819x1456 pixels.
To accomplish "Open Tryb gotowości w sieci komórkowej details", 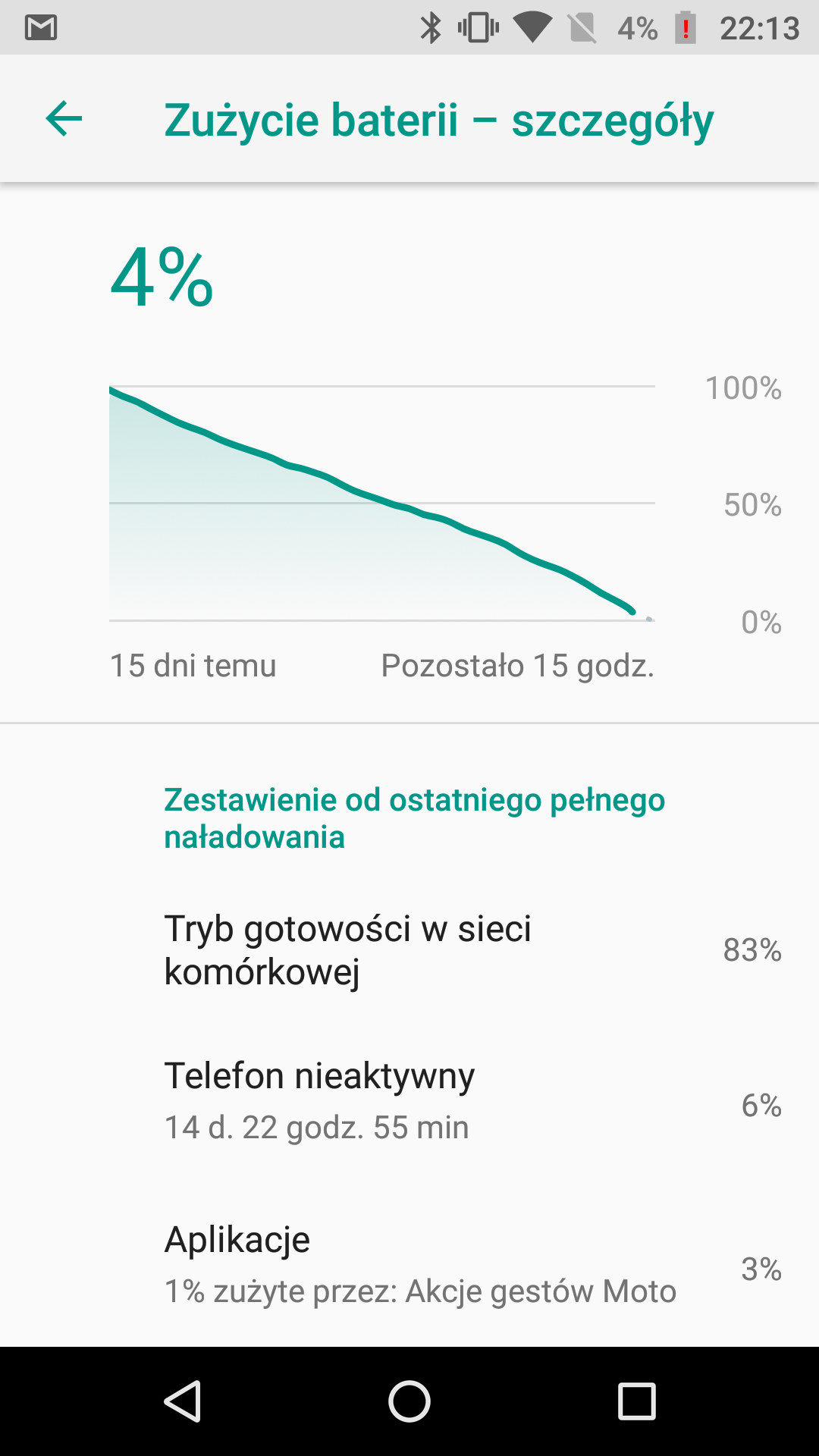I will 409,950.
